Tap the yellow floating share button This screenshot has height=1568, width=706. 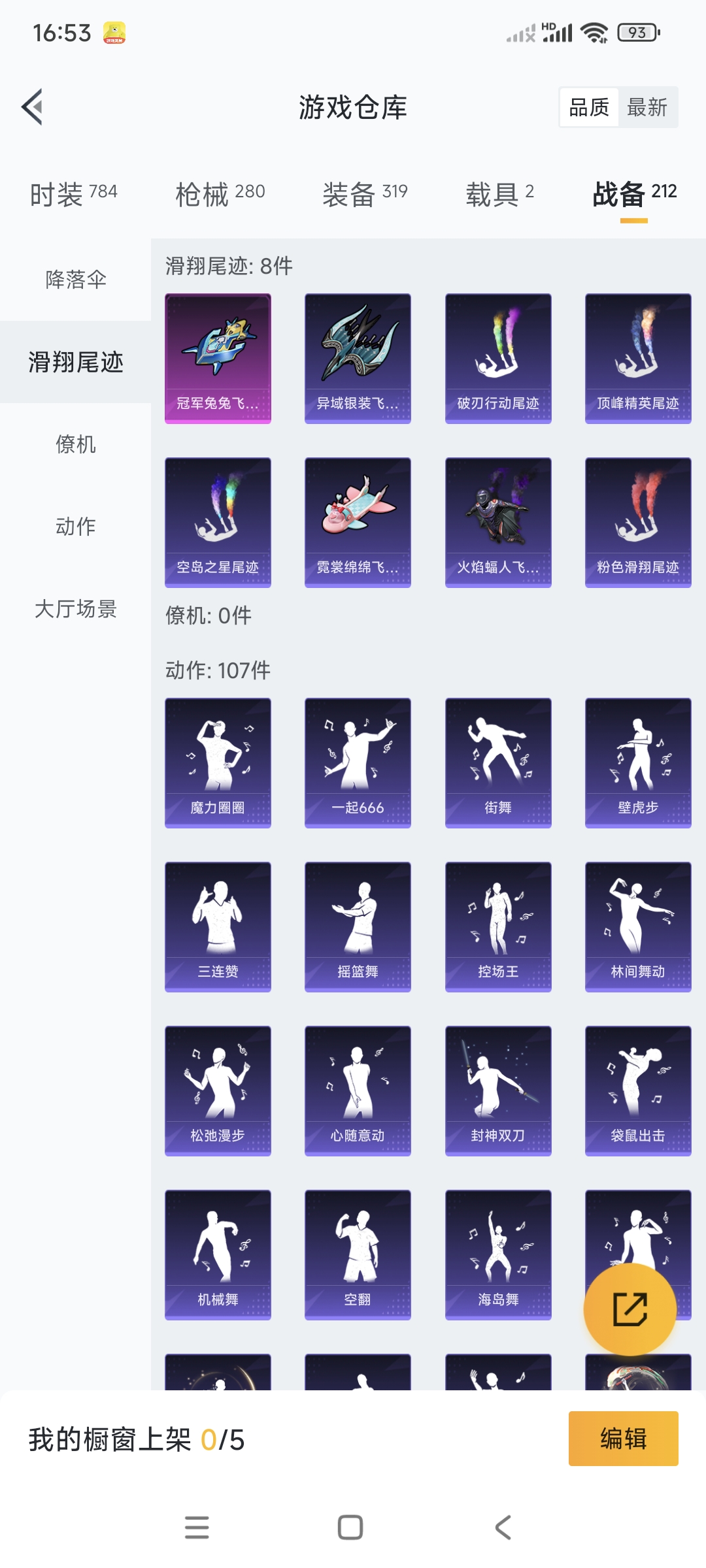tap(630, 1309)
